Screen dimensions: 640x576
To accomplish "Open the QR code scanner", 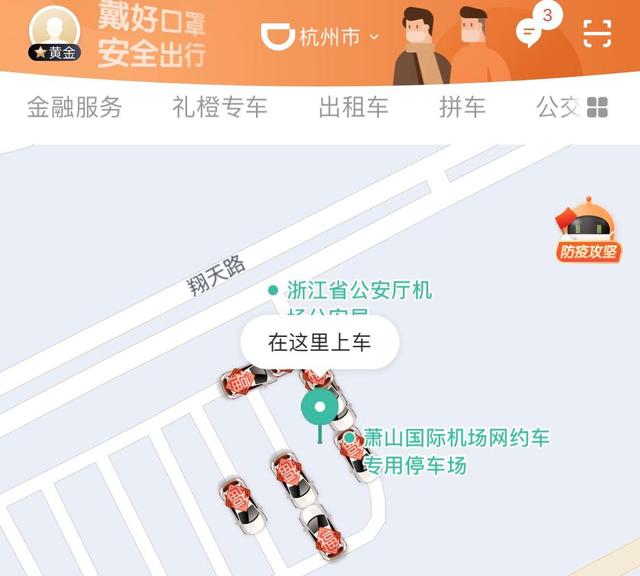I will 597,34.
